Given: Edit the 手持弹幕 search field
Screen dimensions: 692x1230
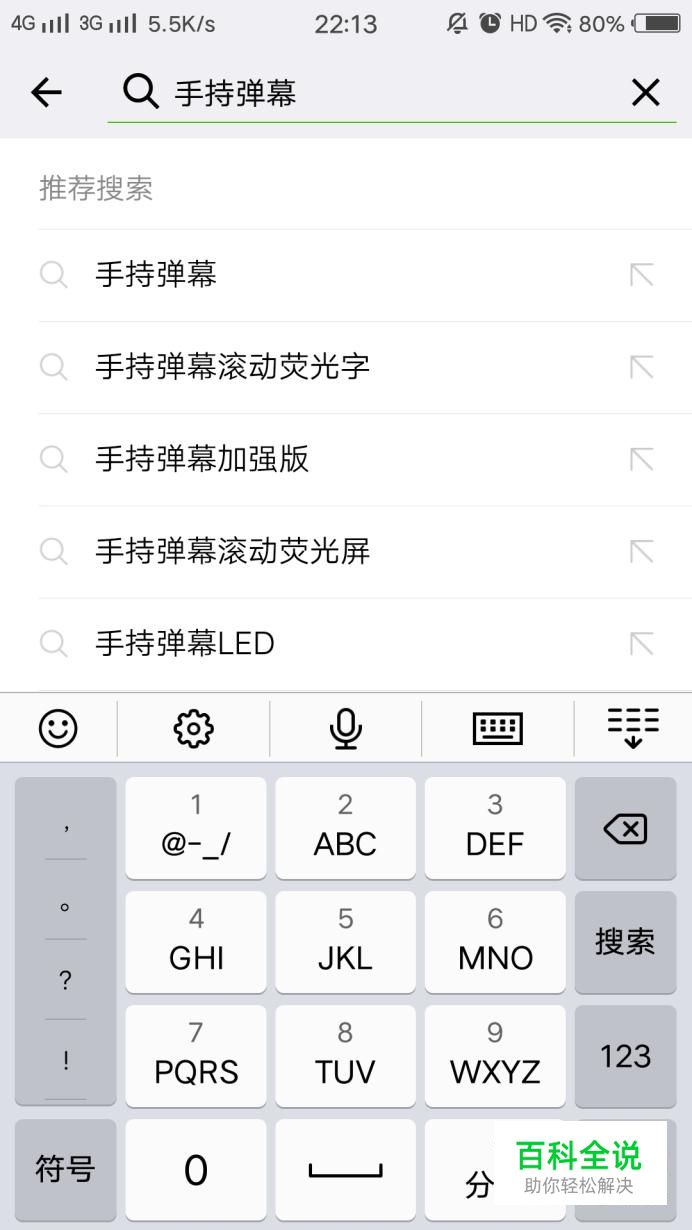Looking at the screenshot, I should pos(390,93).
